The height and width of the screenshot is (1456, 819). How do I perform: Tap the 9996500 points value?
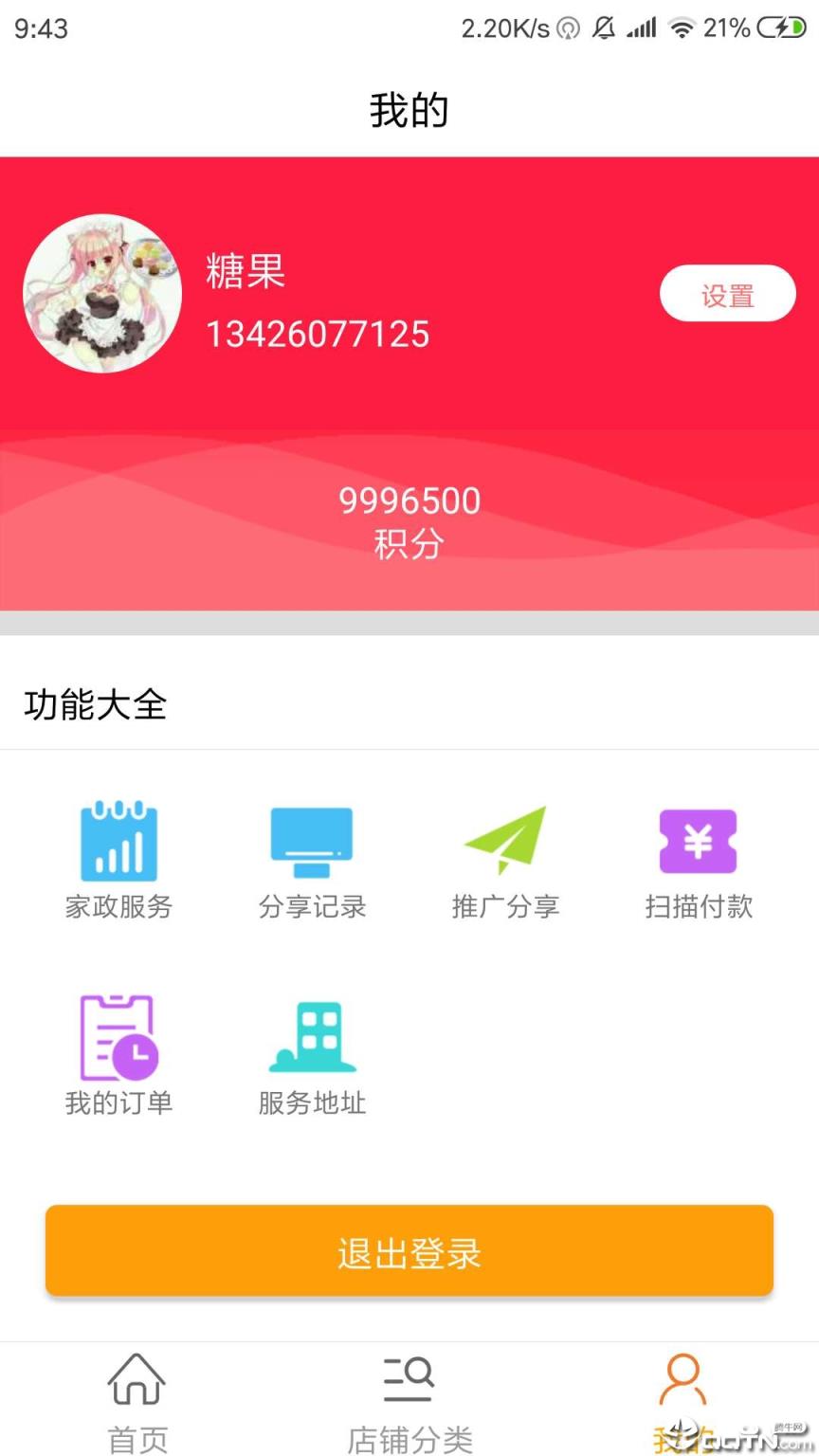click(x=409, y=500)
